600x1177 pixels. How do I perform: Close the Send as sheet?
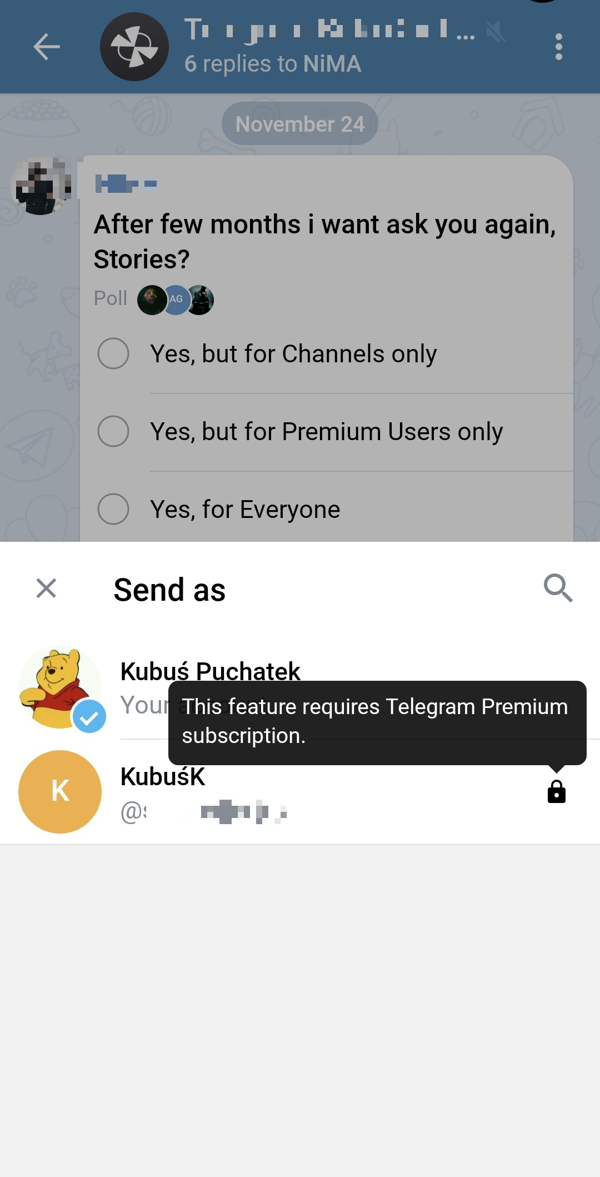pos(46,588)
